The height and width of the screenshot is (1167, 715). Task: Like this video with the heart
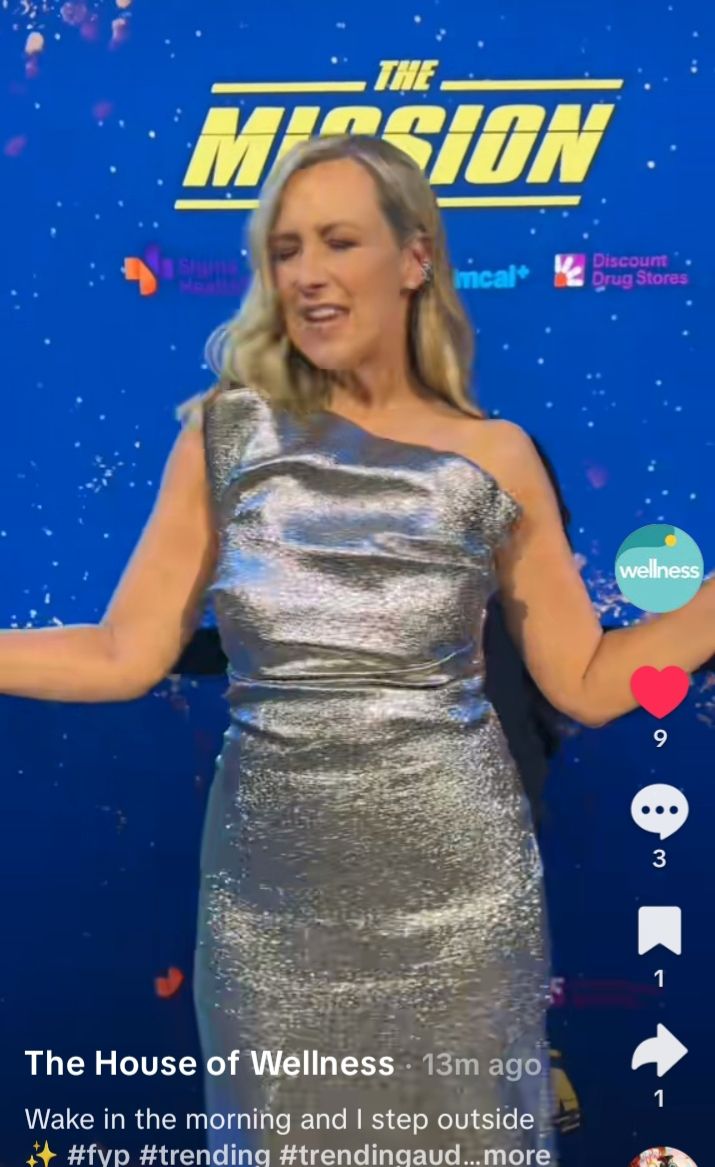[x=659, y=692]
